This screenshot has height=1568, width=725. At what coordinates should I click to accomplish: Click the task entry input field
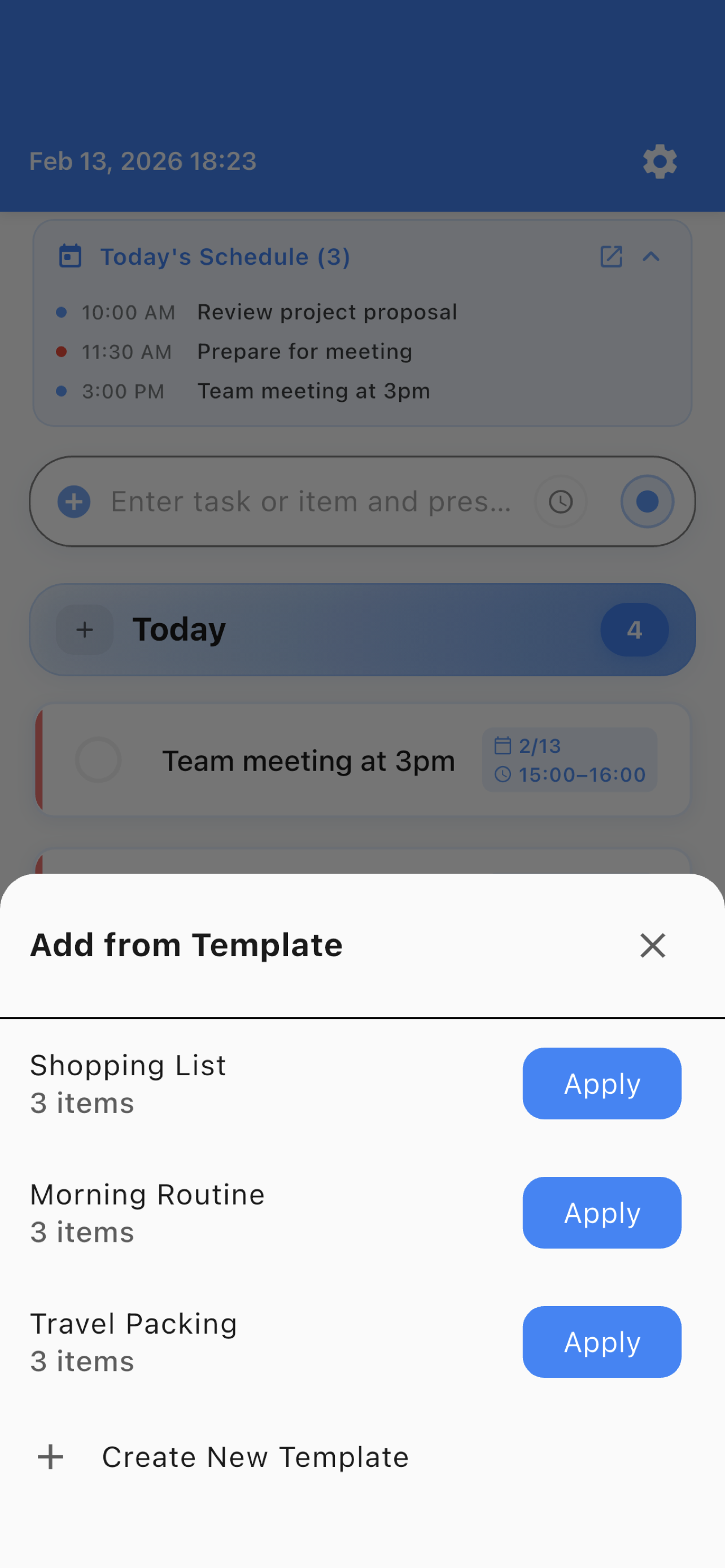click(x=311, y=501)
